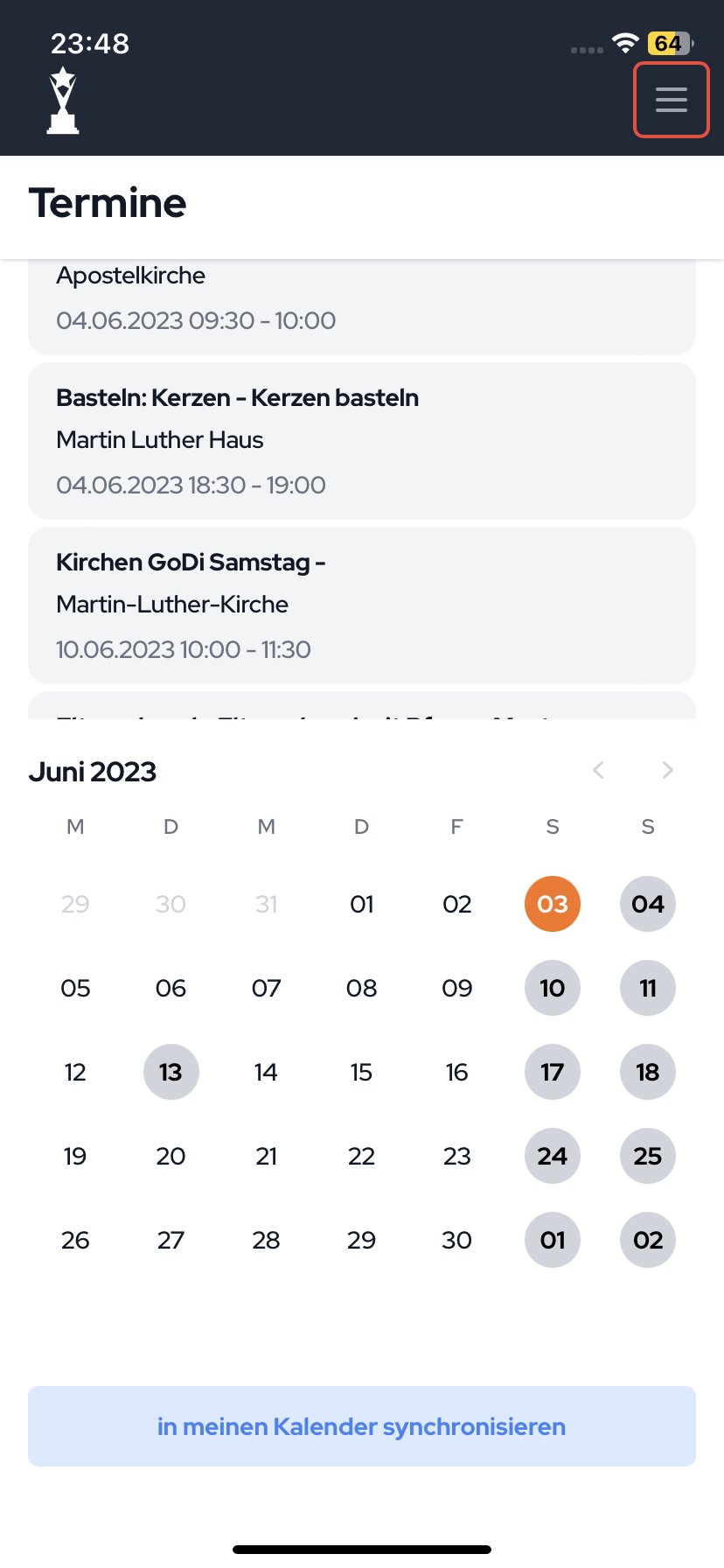This screenshot has height=1568, width=724.
Task: Select June 15 in the calendar
Action: coord(361,1072)
